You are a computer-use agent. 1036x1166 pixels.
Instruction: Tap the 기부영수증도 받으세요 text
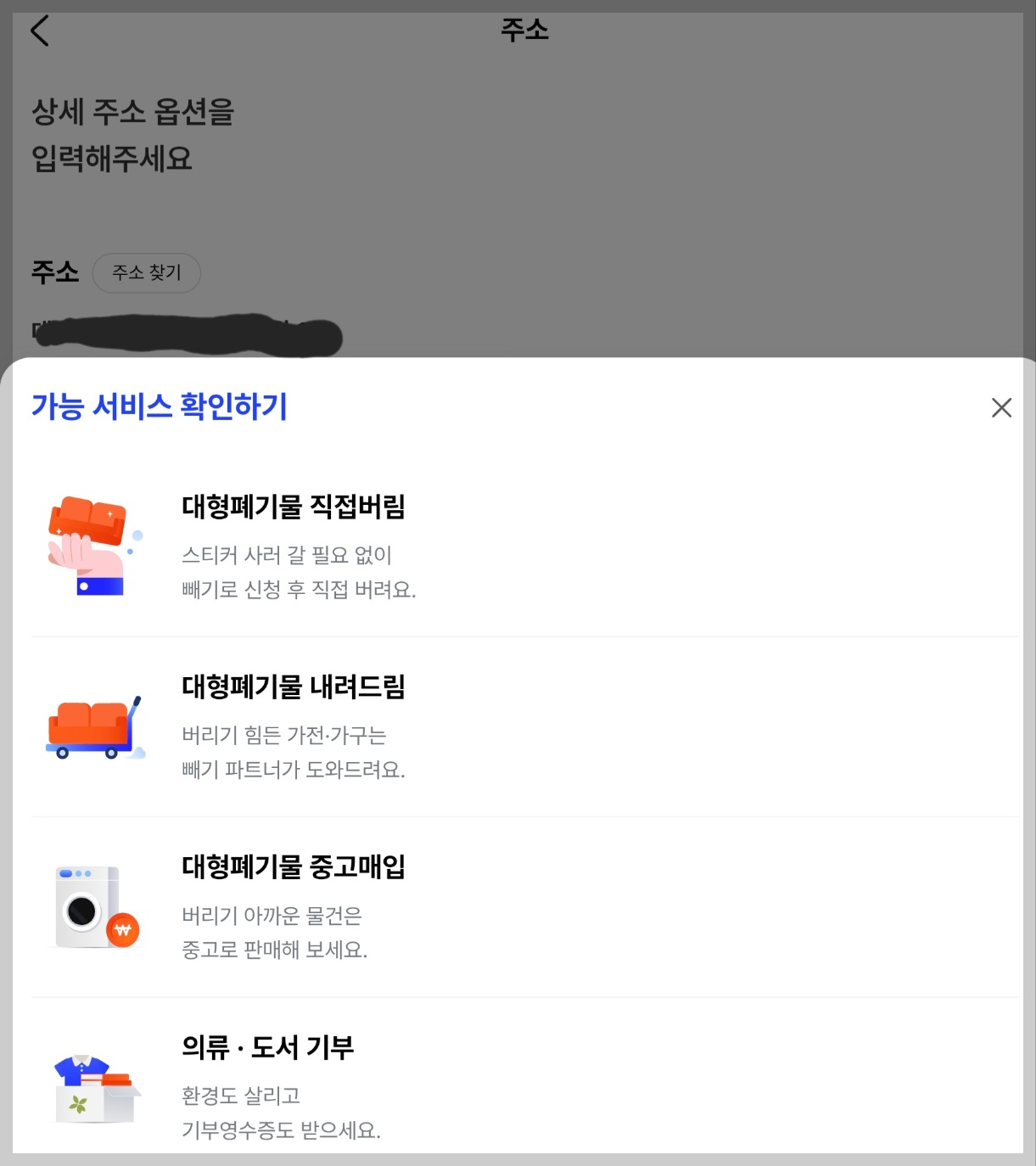(x=283, y=1130)
